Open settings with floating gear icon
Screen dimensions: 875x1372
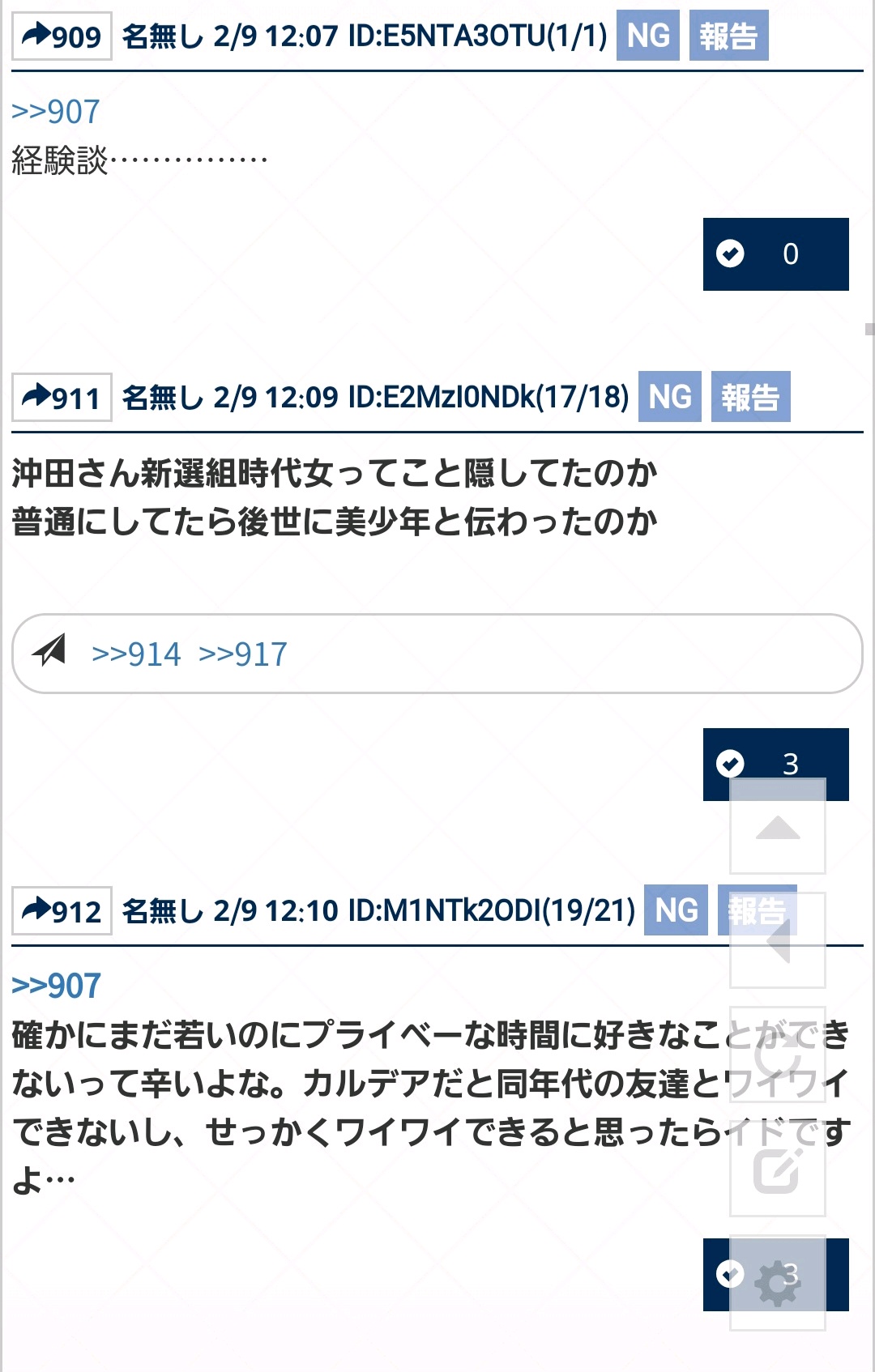click(777, 1283)
